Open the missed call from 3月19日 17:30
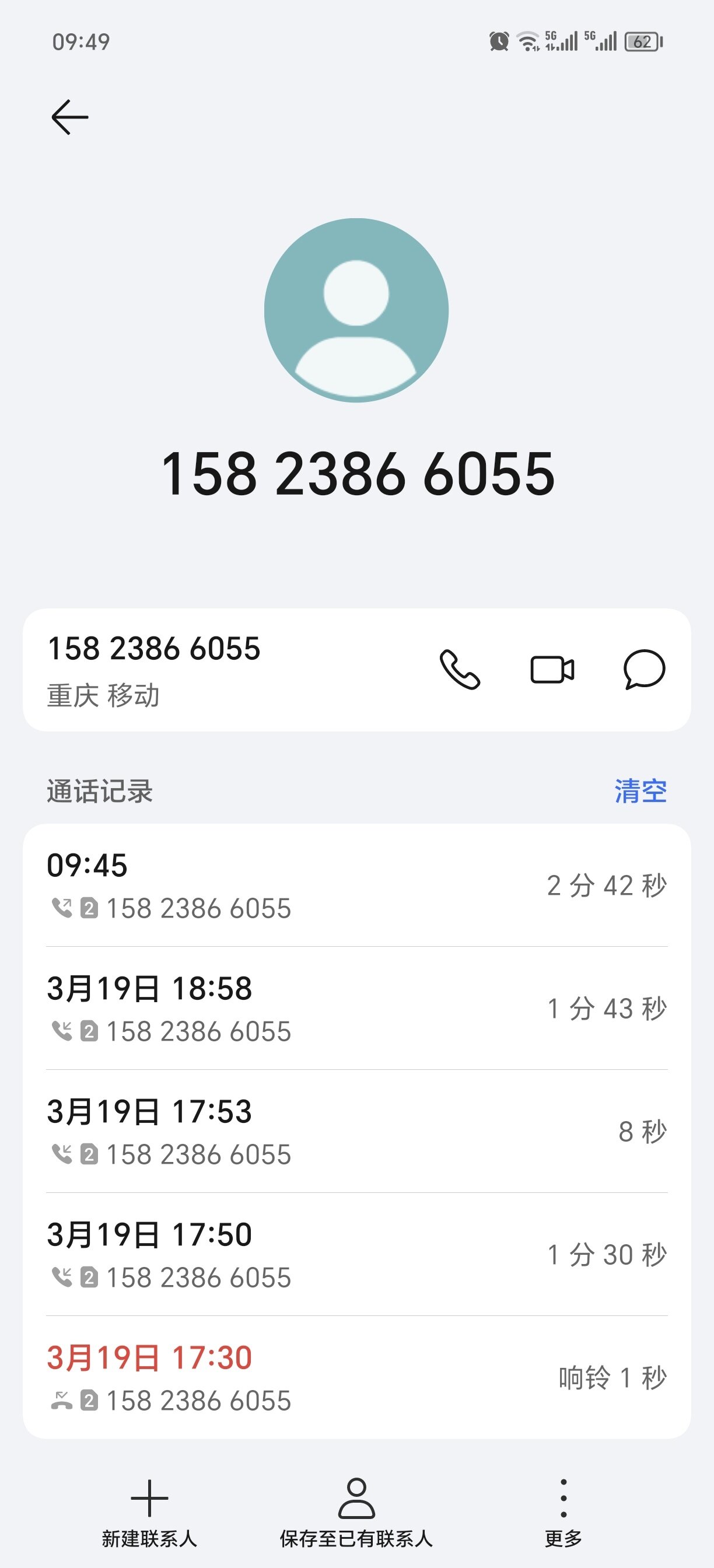Viewport: 714px width, 1568px height. coord(356,1378)
